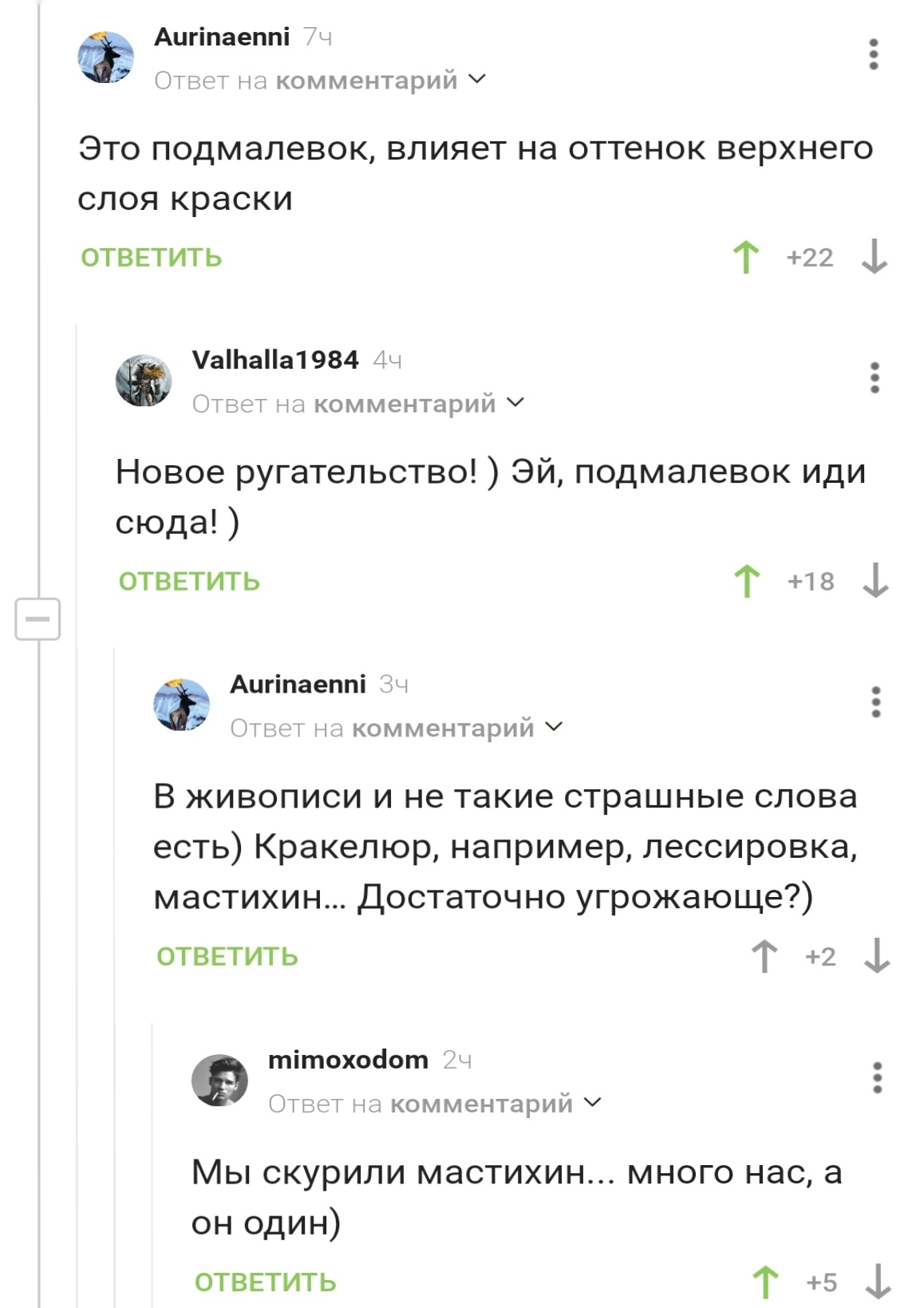Open overflow menu on Aurinaenni's 7ч comment
This screenshot has width=924, height=1308.
tap(874, 54)
